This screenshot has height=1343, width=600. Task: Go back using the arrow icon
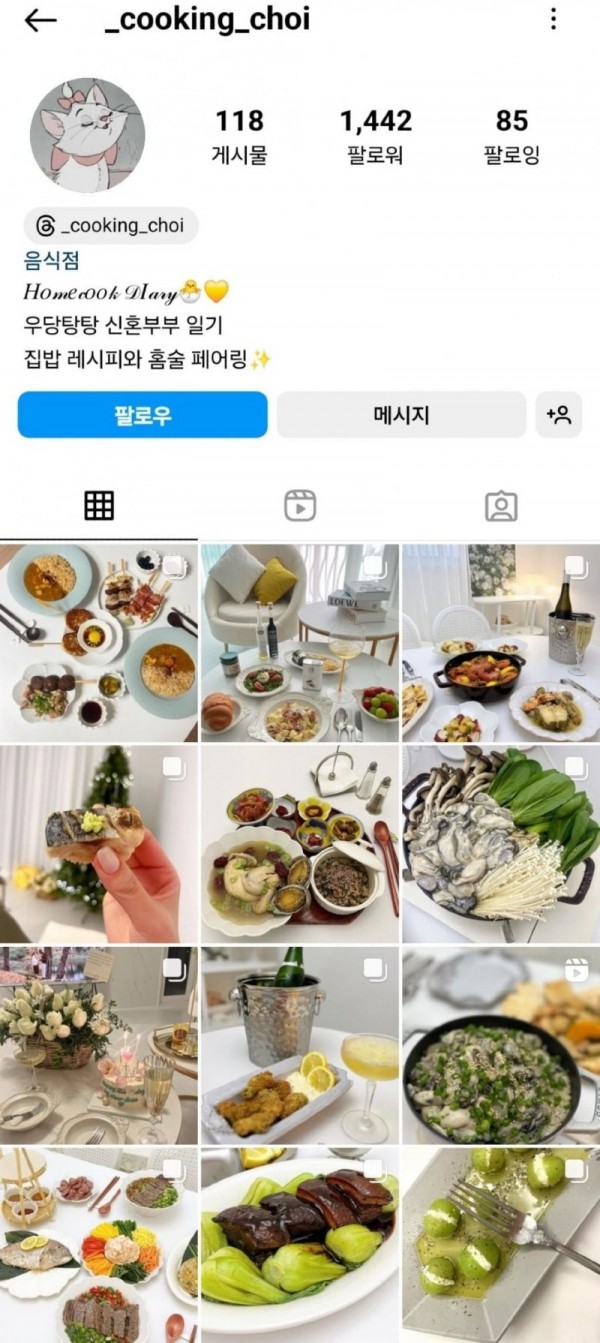(x=40, y=20)
